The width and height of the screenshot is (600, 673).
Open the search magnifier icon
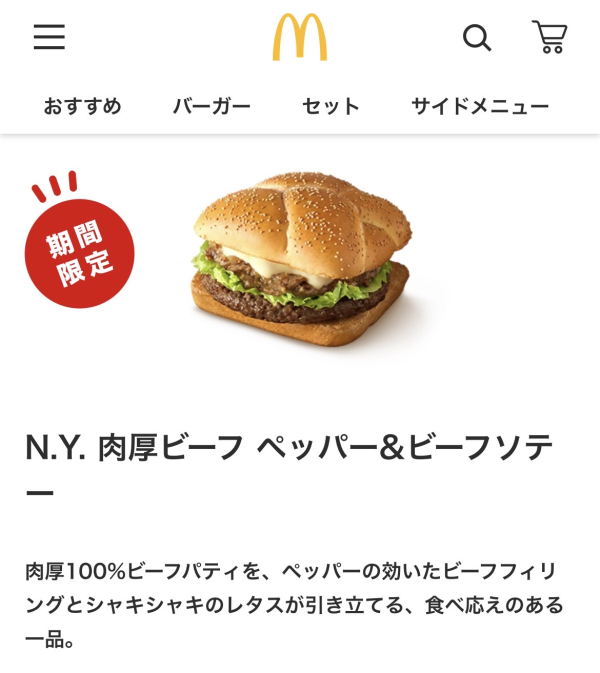[477, 38]
